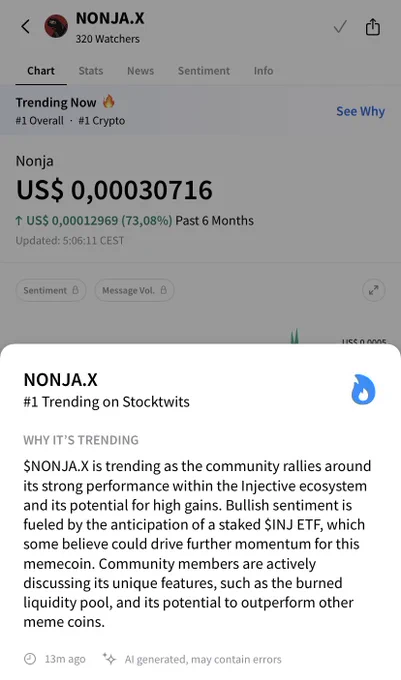Screen dimensions: 401x680
Task: Go back using the top arrow
Action: click(x=26, y=26)
